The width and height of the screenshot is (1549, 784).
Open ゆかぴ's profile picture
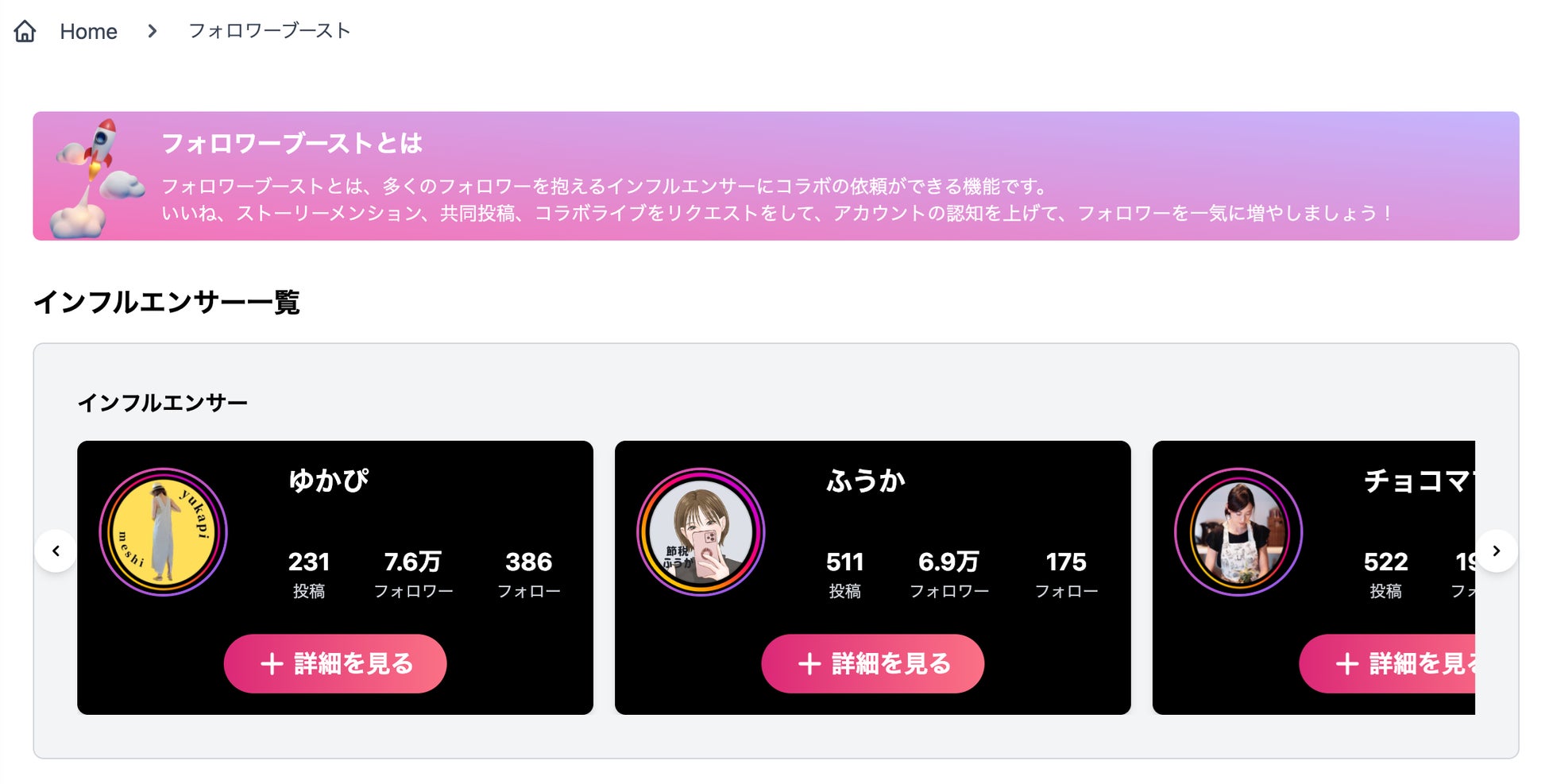pyautogui.click(x=163, y=531)
